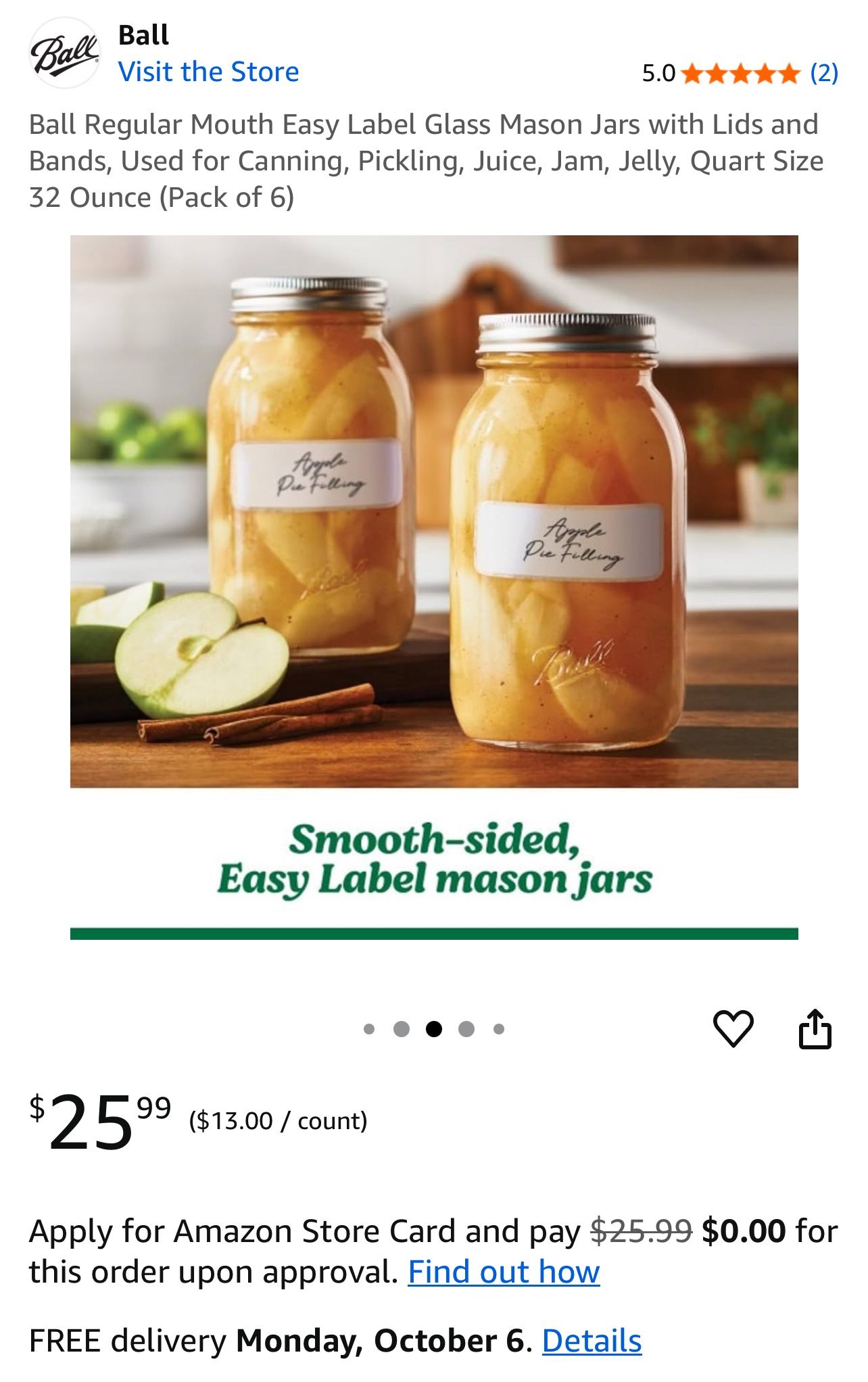Screen dimensions: 868x1382
Task: Tap the main product jar image
Action: (433, 521)
